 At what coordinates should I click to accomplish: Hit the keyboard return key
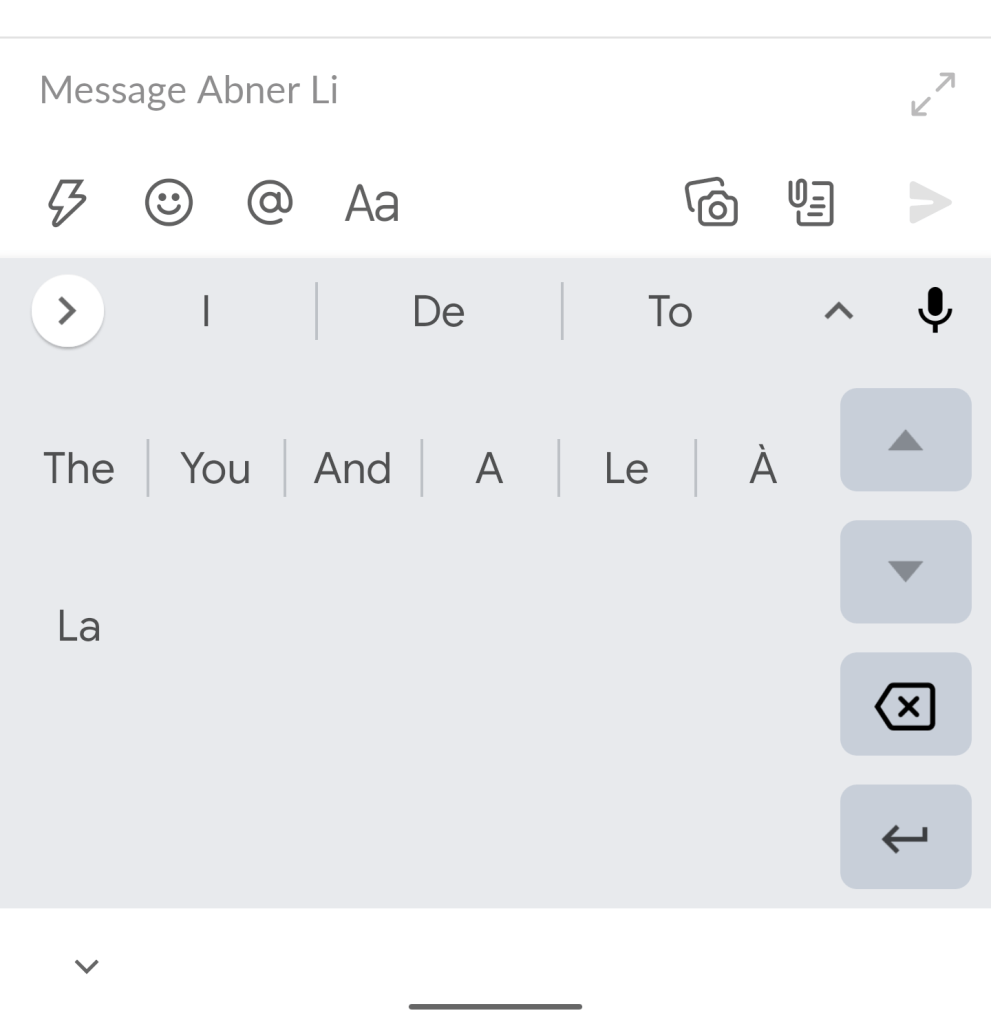(905, 837)
